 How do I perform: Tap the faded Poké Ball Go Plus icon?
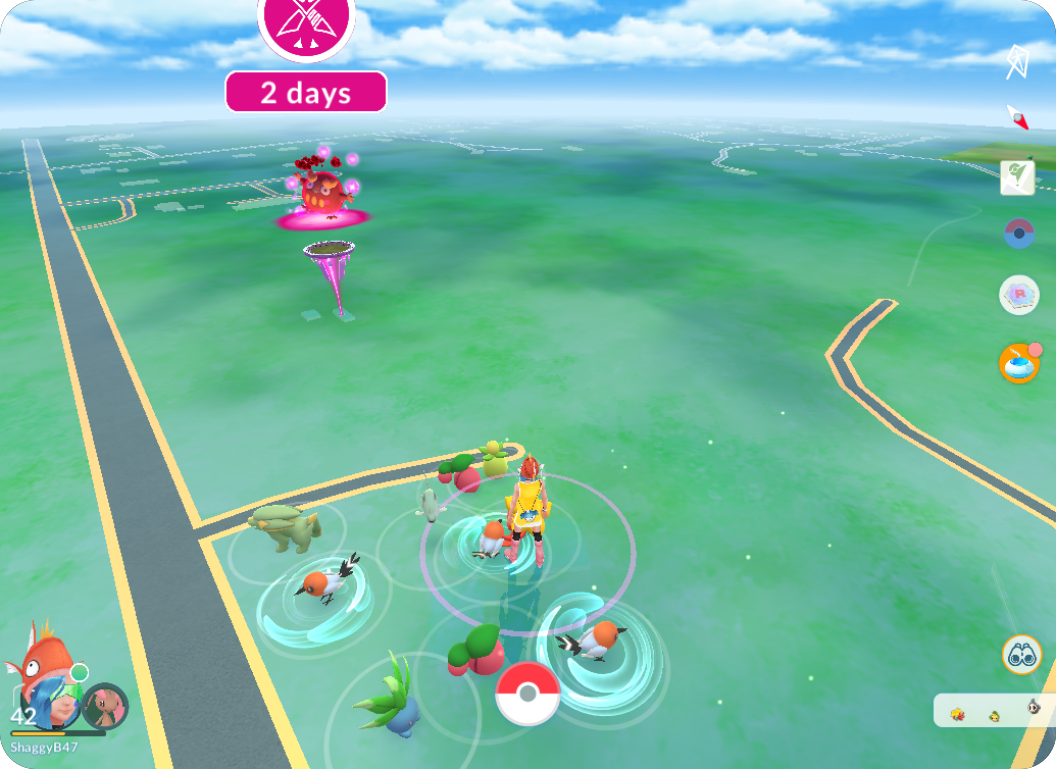click(x=1019, y=234)
